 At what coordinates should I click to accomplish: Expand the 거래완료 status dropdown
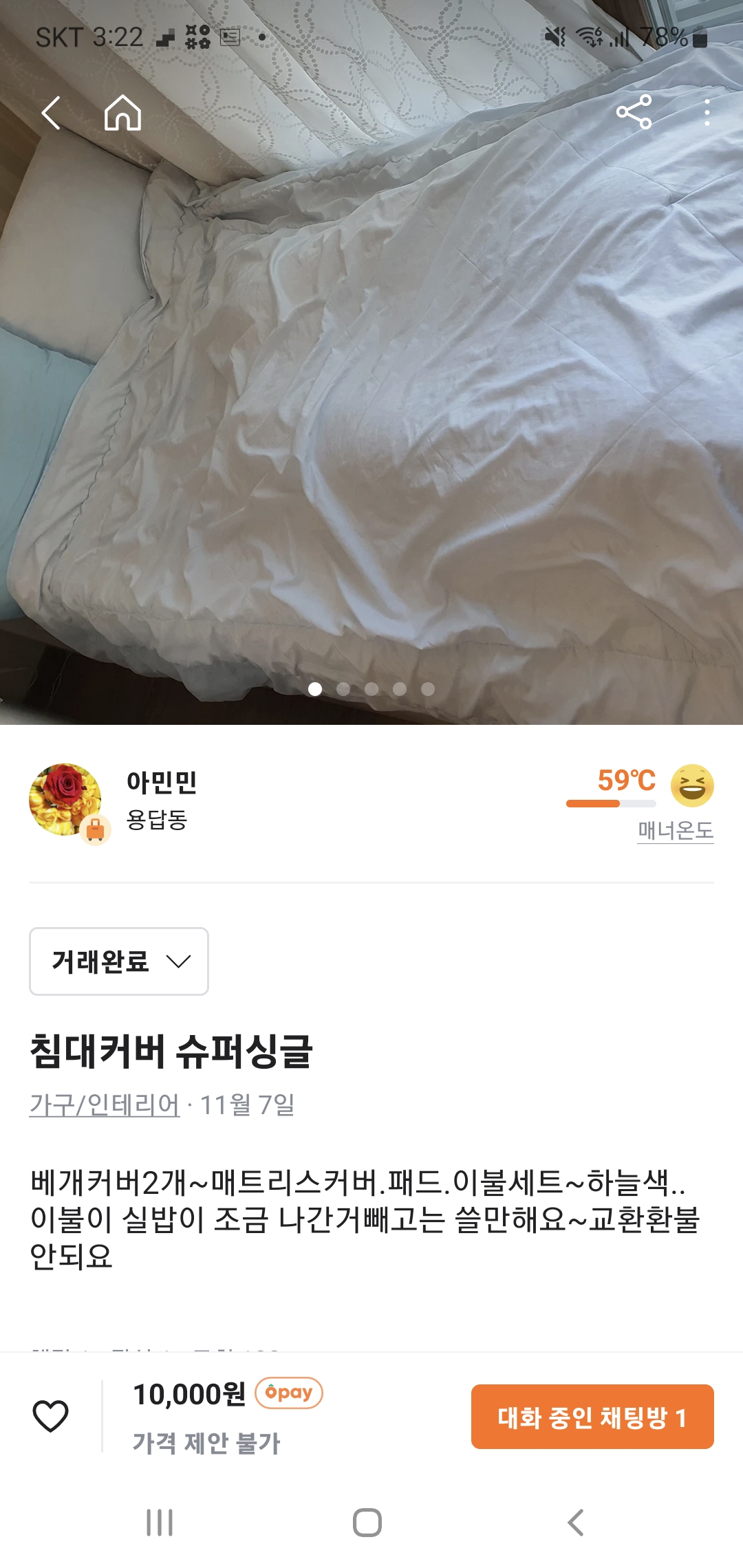click(119, 961)
